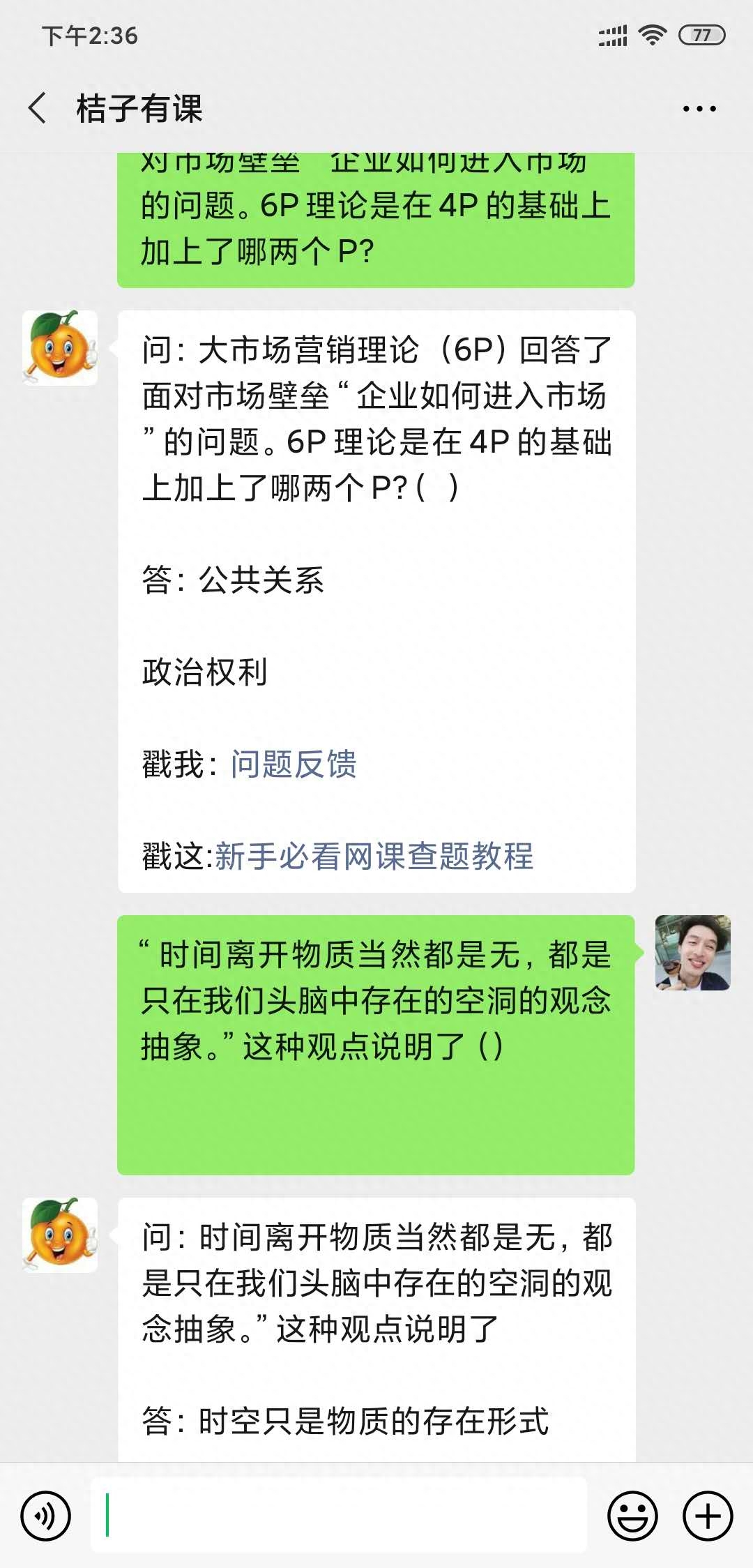Focus the message text field
The image size is (753, 1568).
pos(339,1515)
